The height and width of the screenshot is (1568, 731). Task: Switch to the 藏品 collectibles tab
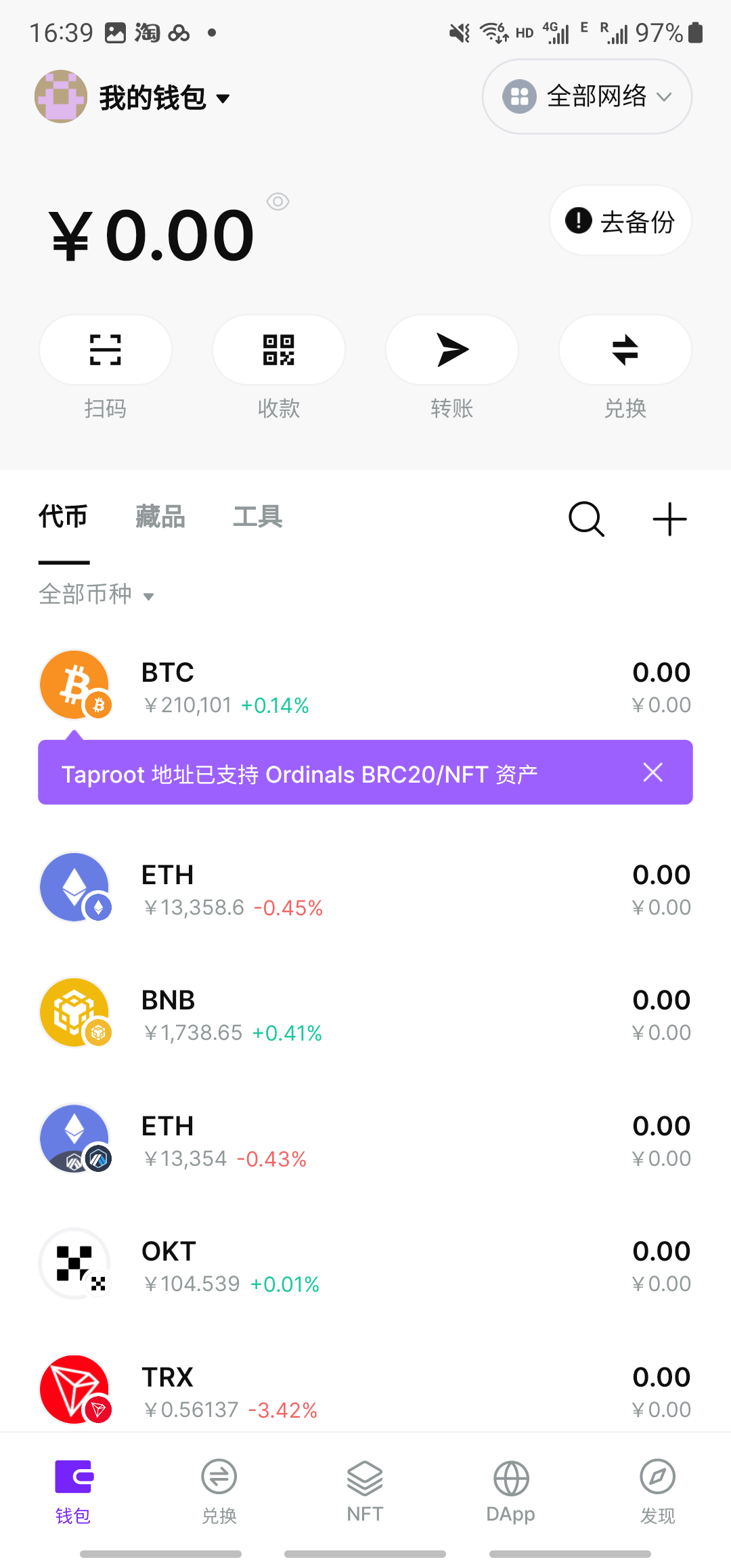pos(160,517)
